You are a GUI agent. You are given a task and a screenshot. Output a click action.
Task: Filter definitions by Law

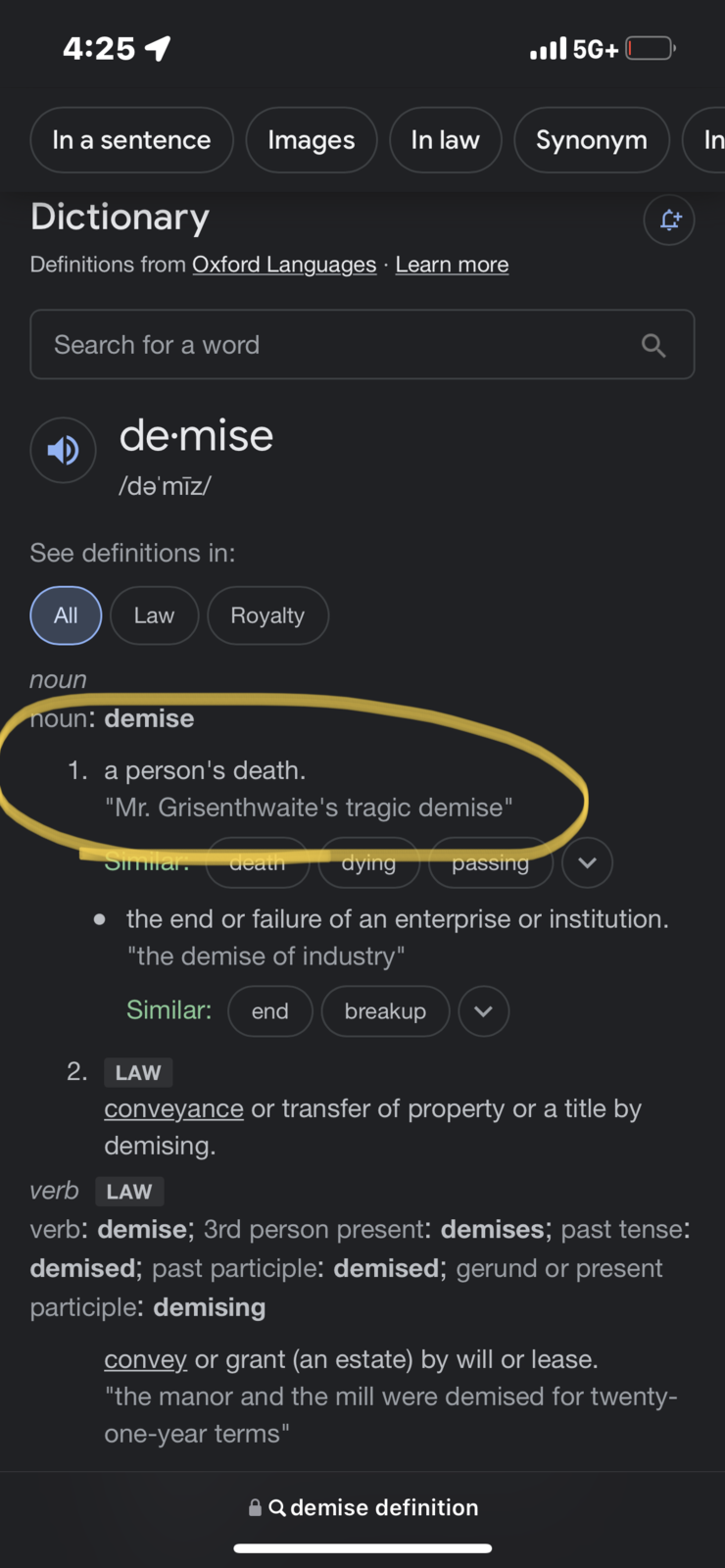click(x=154, y=615)
